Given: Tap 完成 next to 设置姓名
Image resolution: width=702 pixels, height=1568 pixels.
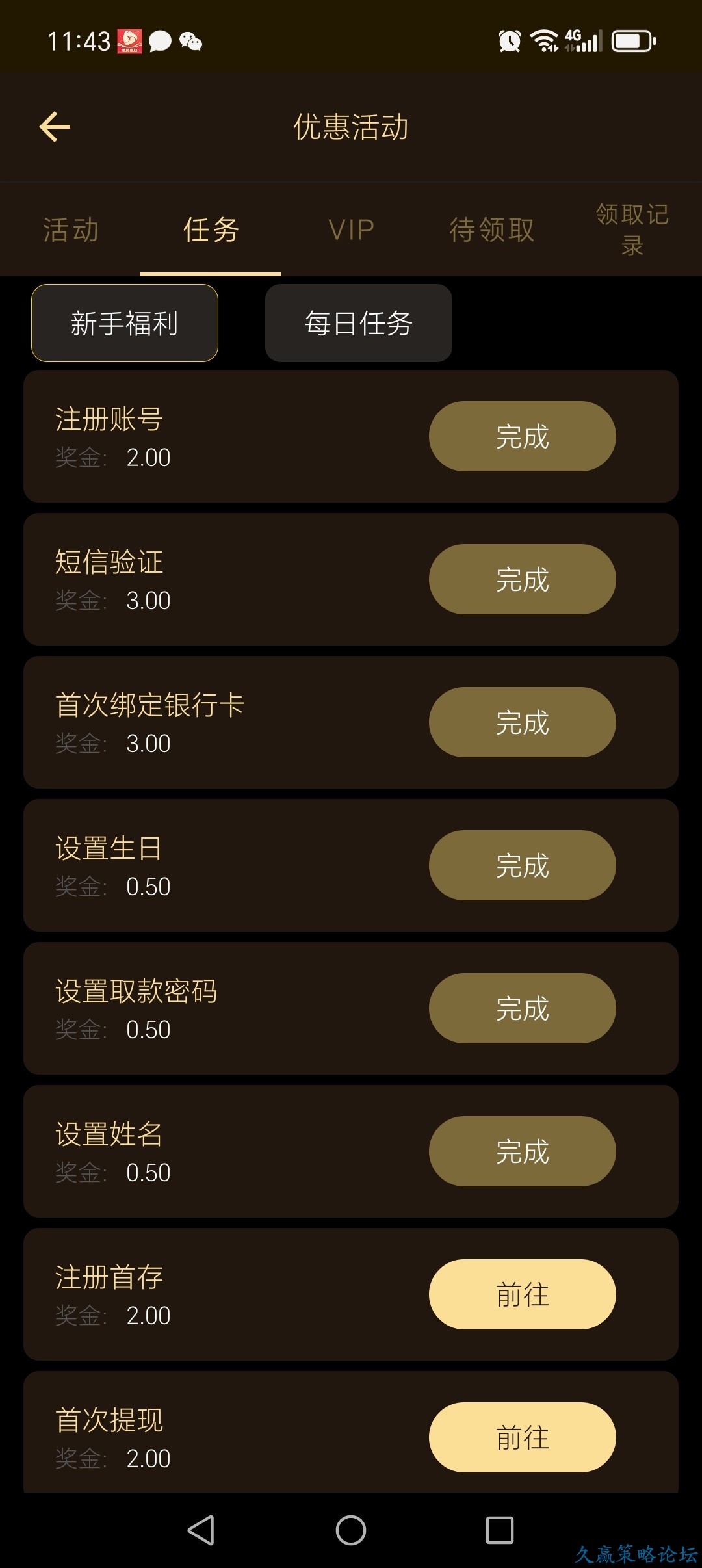Looking at the screenshot, I should coord(522,1151).
